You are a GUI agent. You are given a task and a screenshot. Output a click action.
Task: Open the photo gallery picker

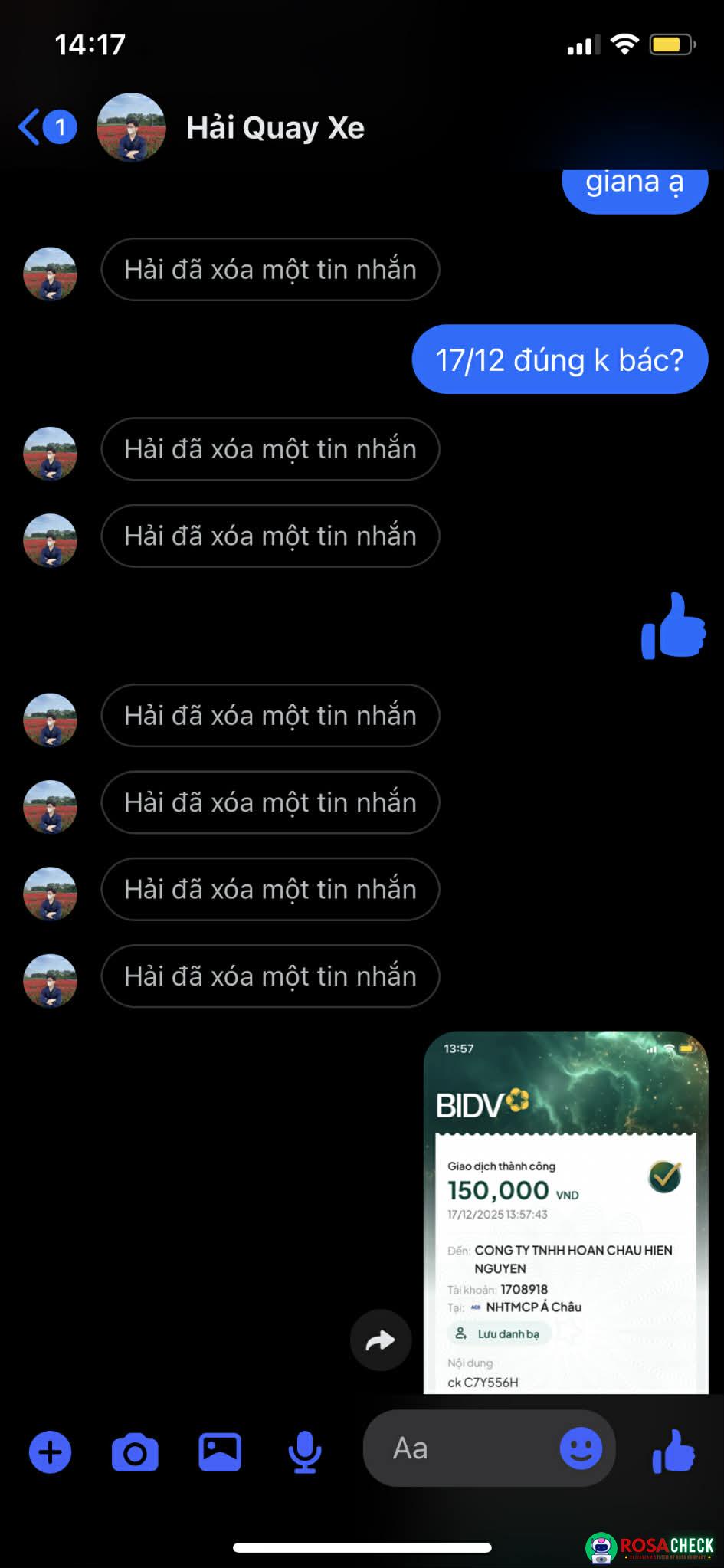tap(220, 1452)
